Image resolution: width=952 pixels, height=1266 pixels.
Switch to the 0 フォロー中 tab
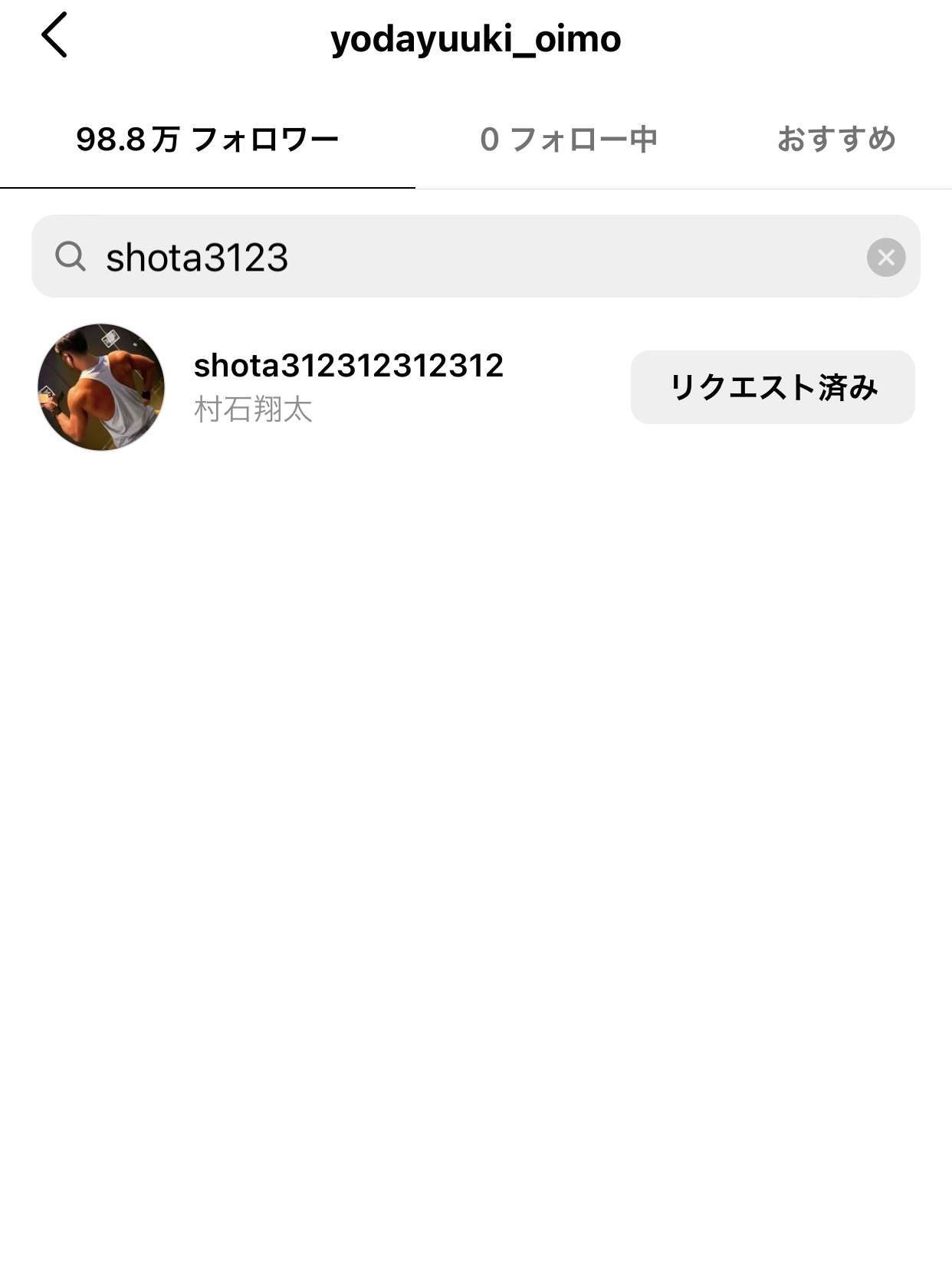568,140
